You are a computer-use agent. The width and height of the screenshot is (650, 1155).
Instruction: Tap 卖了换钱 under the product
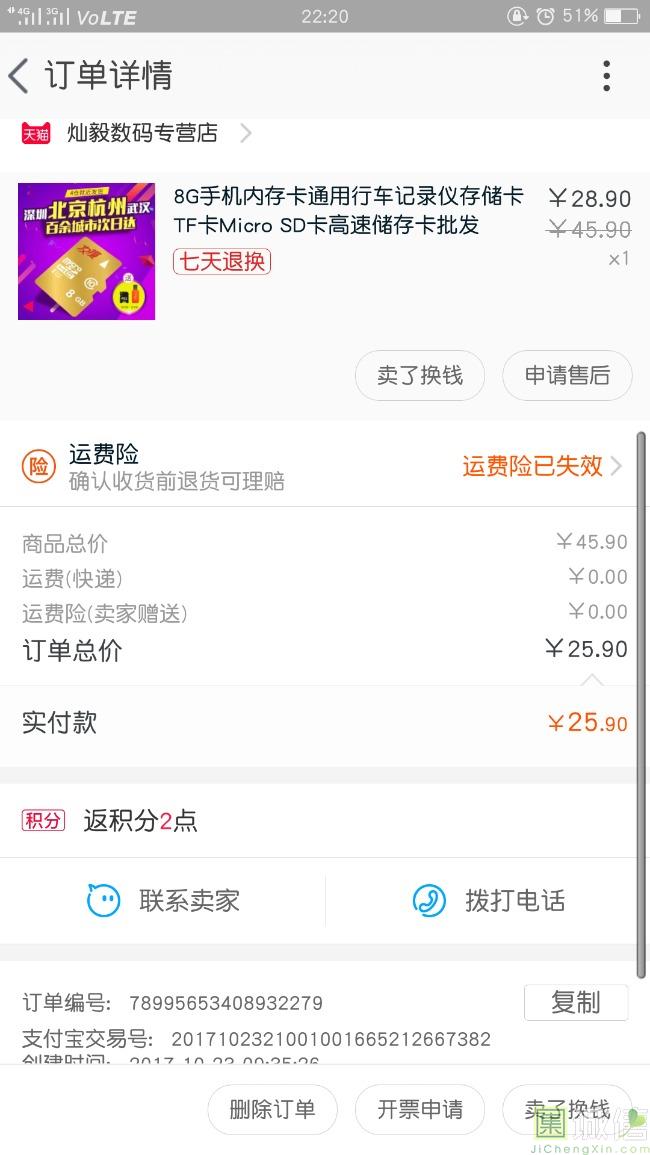pyautogui.click(x=420, y=376)
